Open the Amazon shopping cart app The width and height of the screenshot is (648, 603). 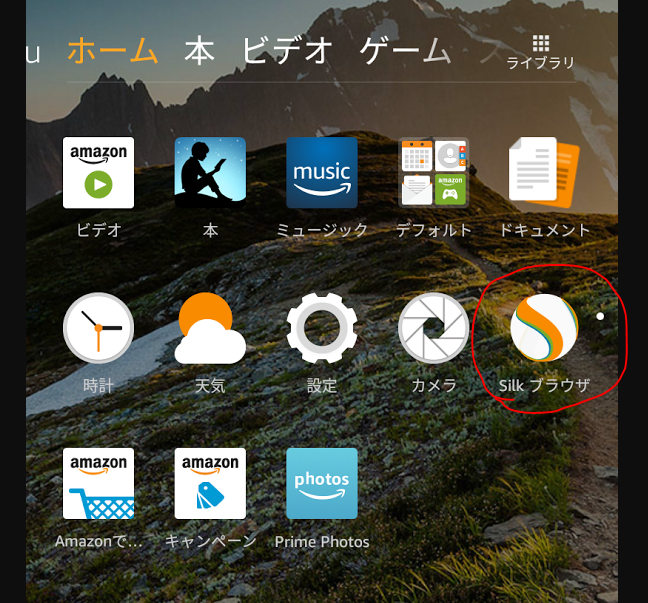tap(98, 484)
